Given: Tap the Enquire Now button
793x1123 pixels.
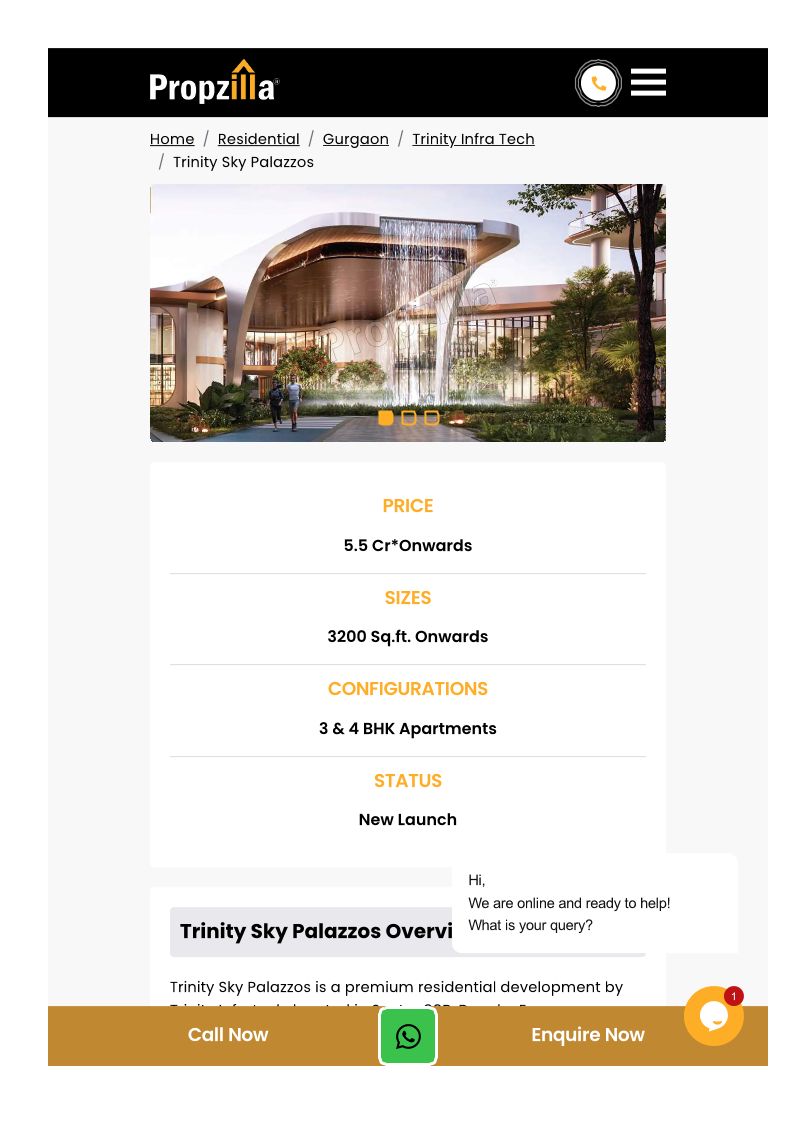Looking at the screenshot, I should (588, 1035).
